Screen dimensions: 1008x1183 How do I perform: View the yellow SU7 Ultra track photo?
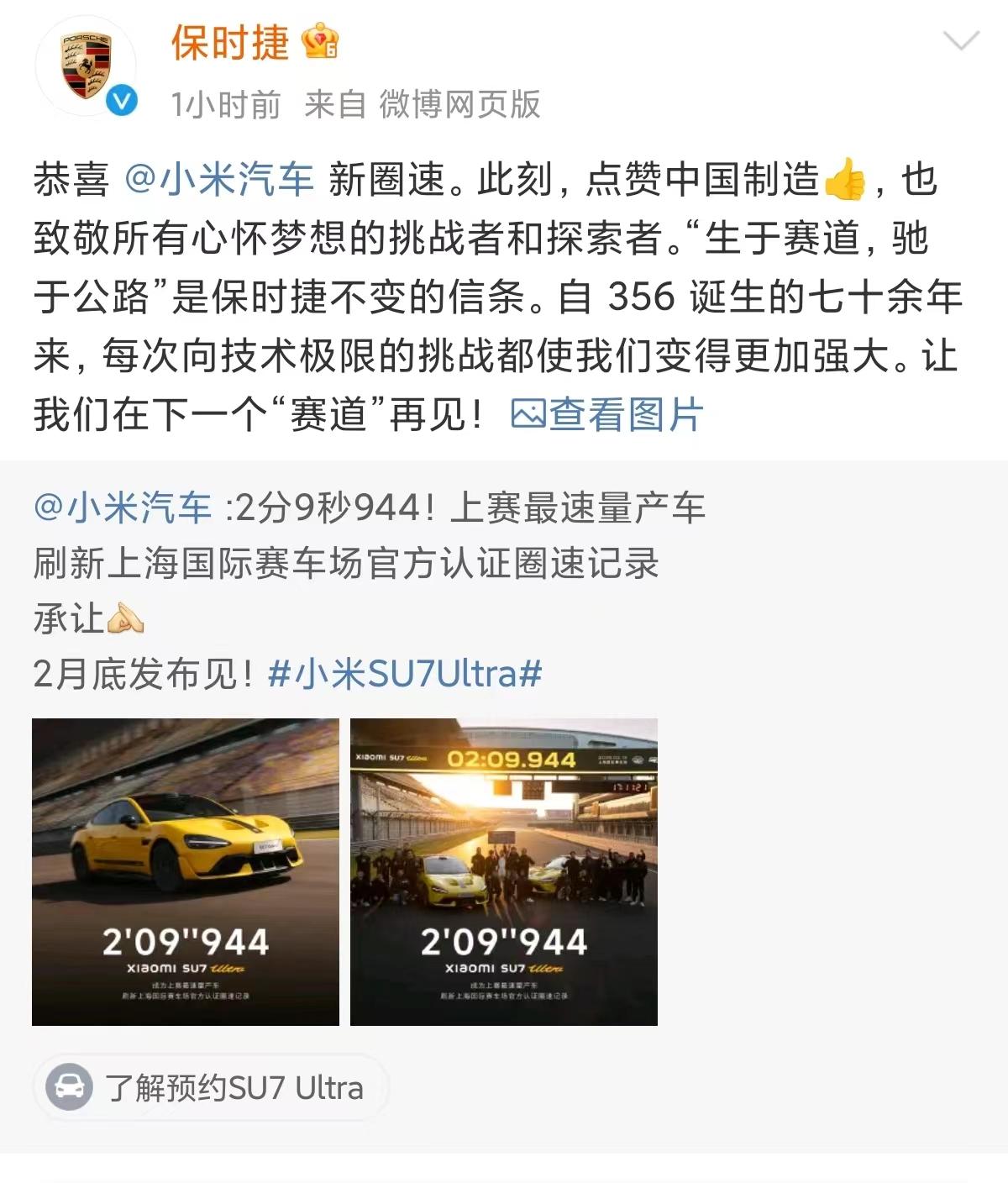186,871
